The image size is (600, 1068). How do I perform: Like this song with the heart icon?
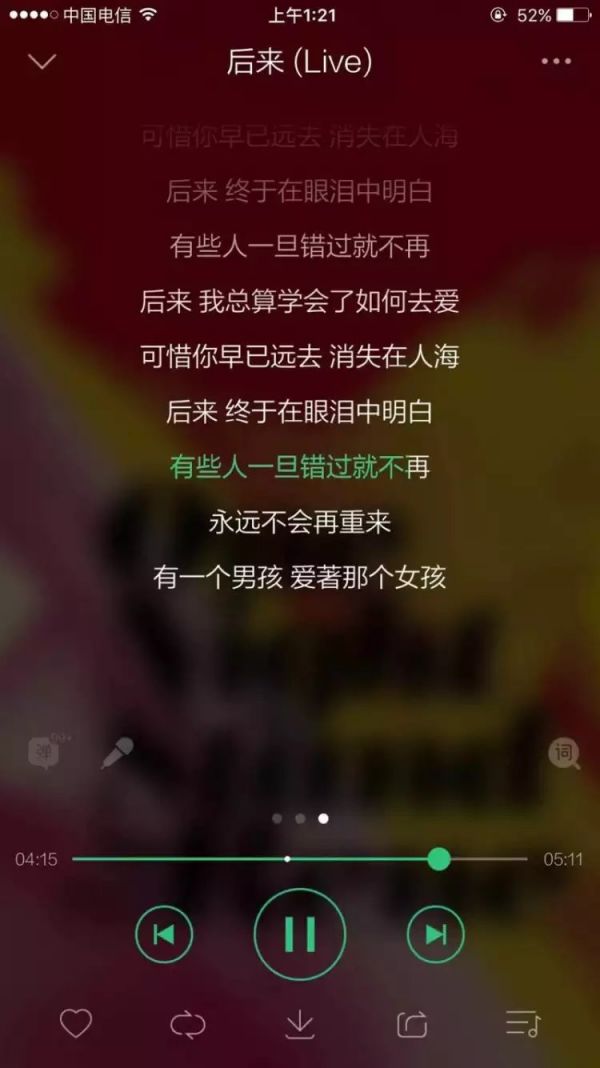click(76, 1023)
